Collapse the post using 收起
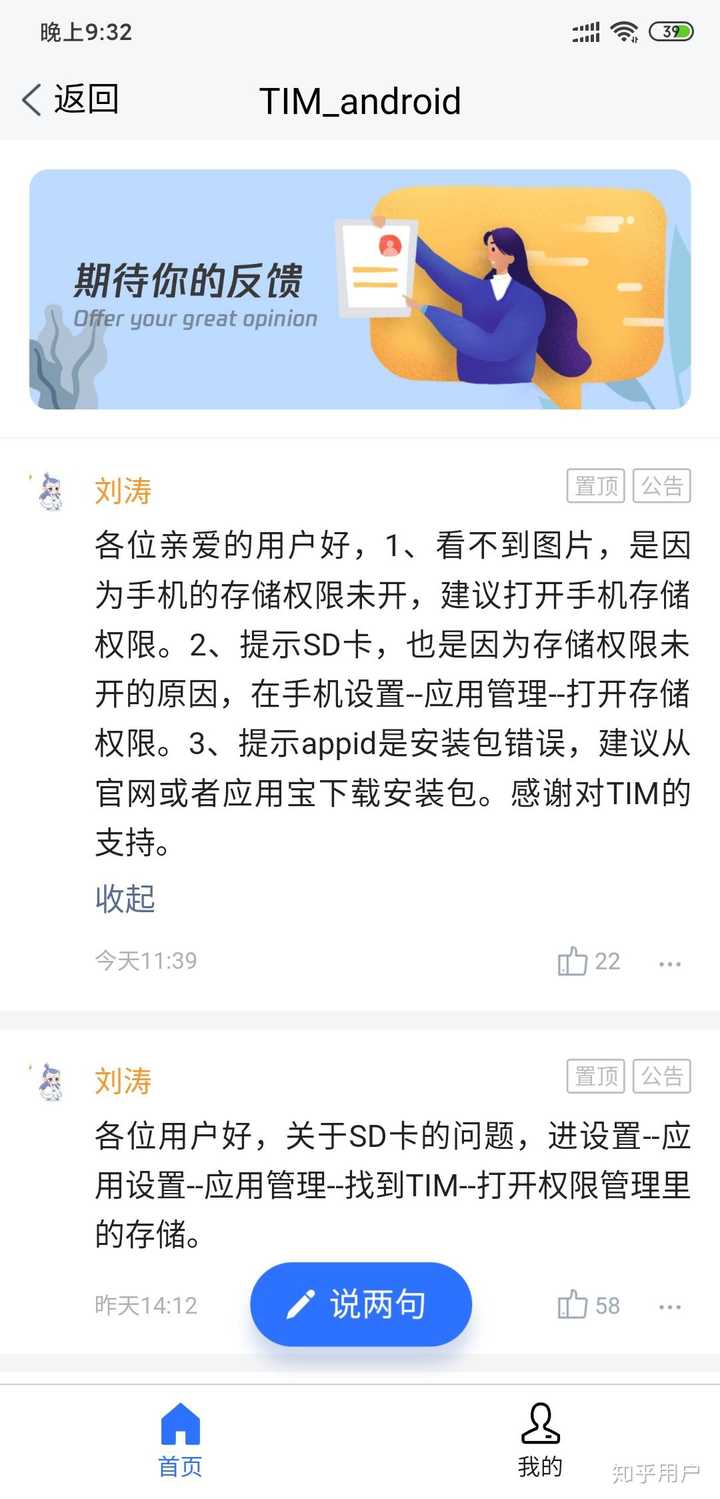This screenshot has height=1499, width=720. (124, 899)
